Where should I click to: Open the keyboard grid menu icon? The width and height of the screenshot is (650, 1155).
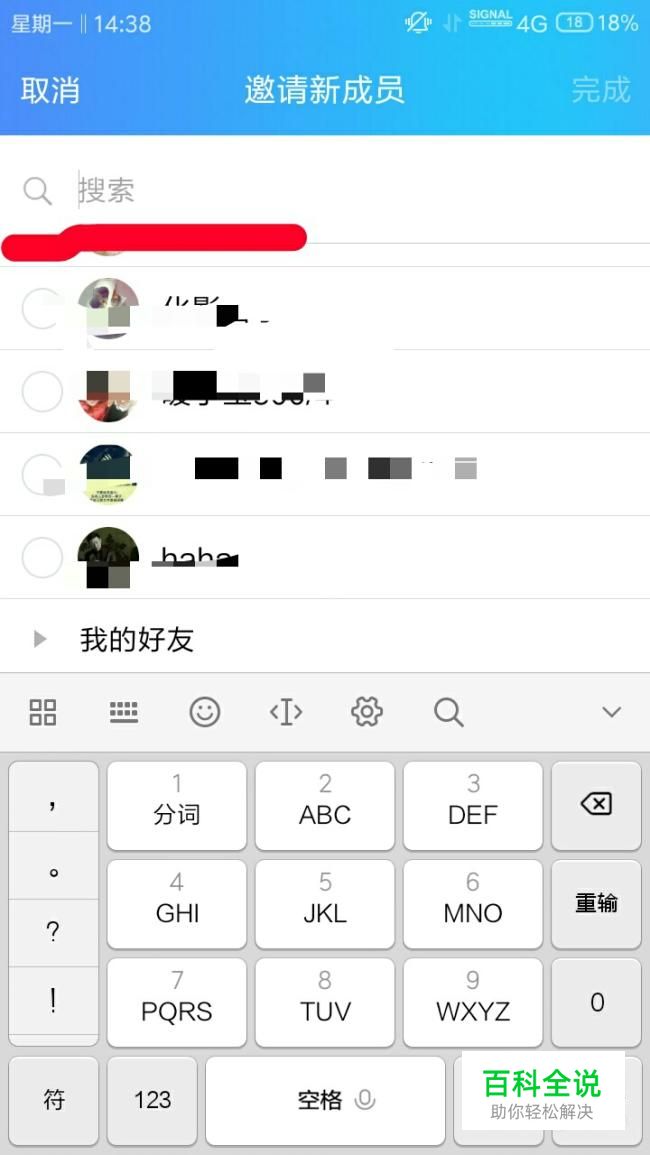[43, 712]
